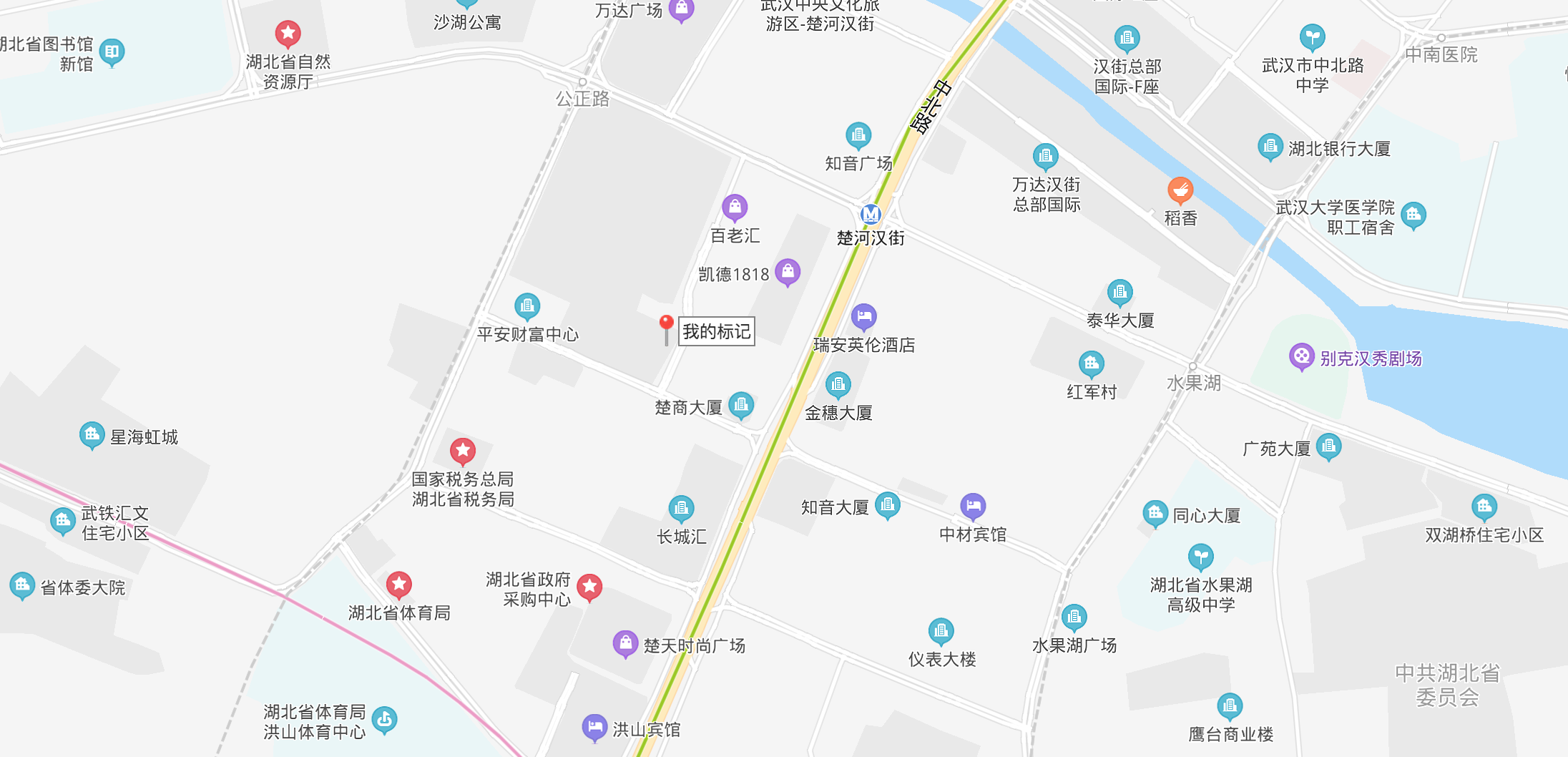Image resolution: width=1568 pixels, height=757 pixels.
Task: Tap the 国家税务总局湖北省税务局 marker
Action: point(463,451)
